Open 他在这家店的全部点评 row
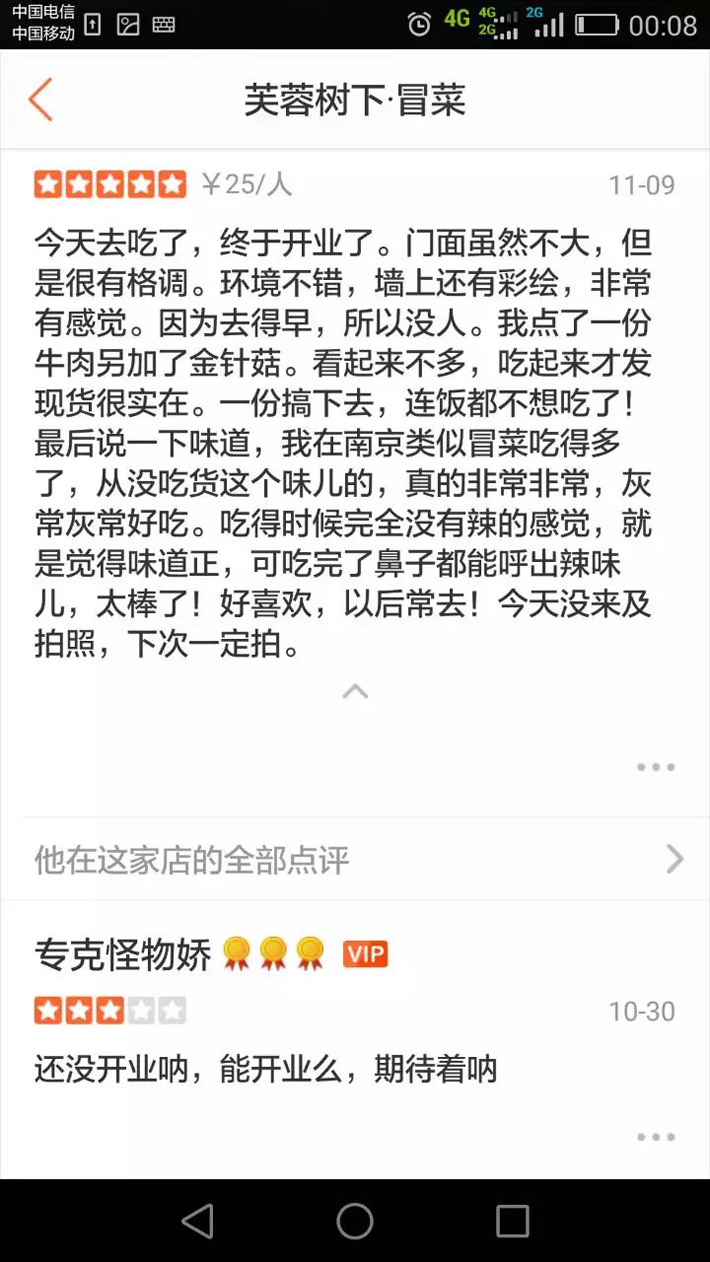The height and width of the screenshot is (1262, 710). tap(355, 859)
